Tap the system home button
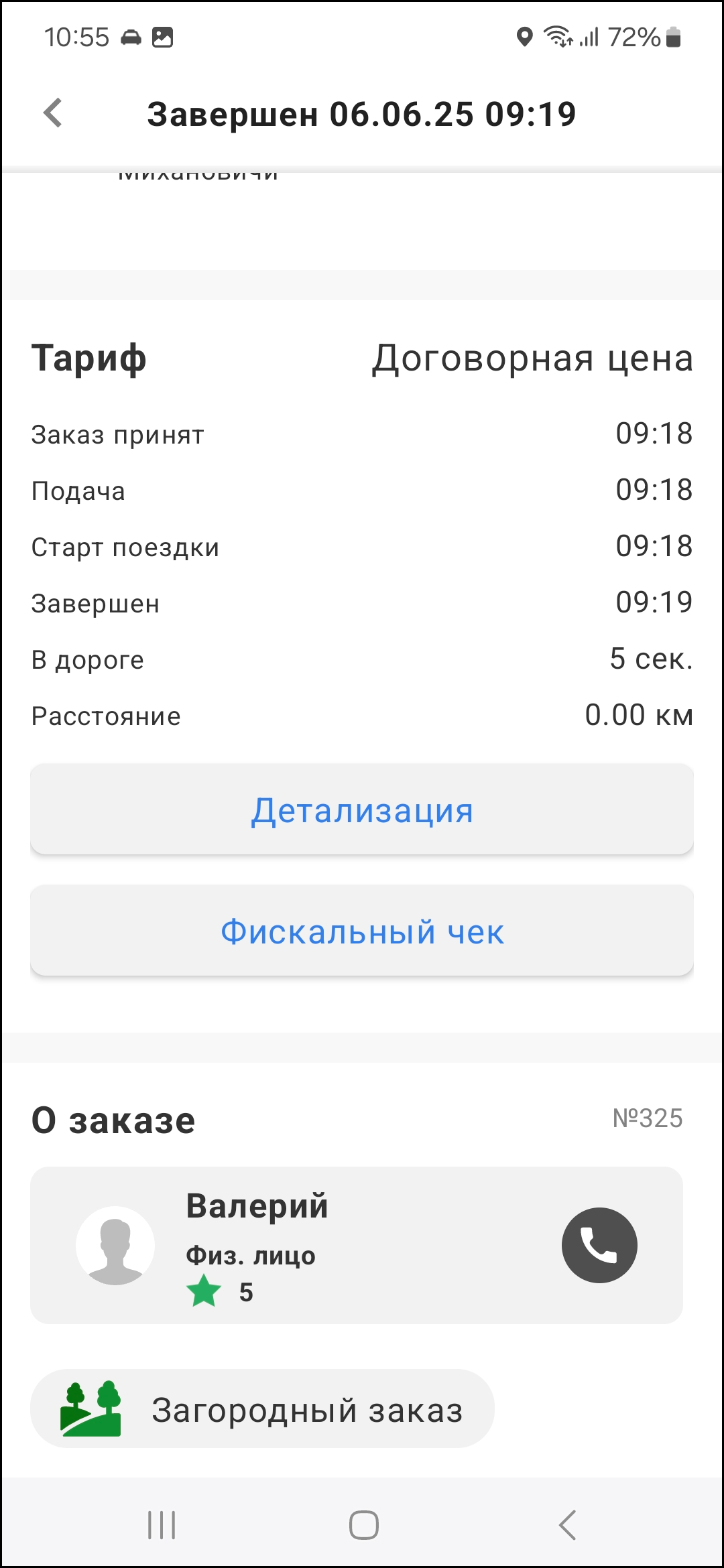The image size is (724, 1568). (363, 1525)
